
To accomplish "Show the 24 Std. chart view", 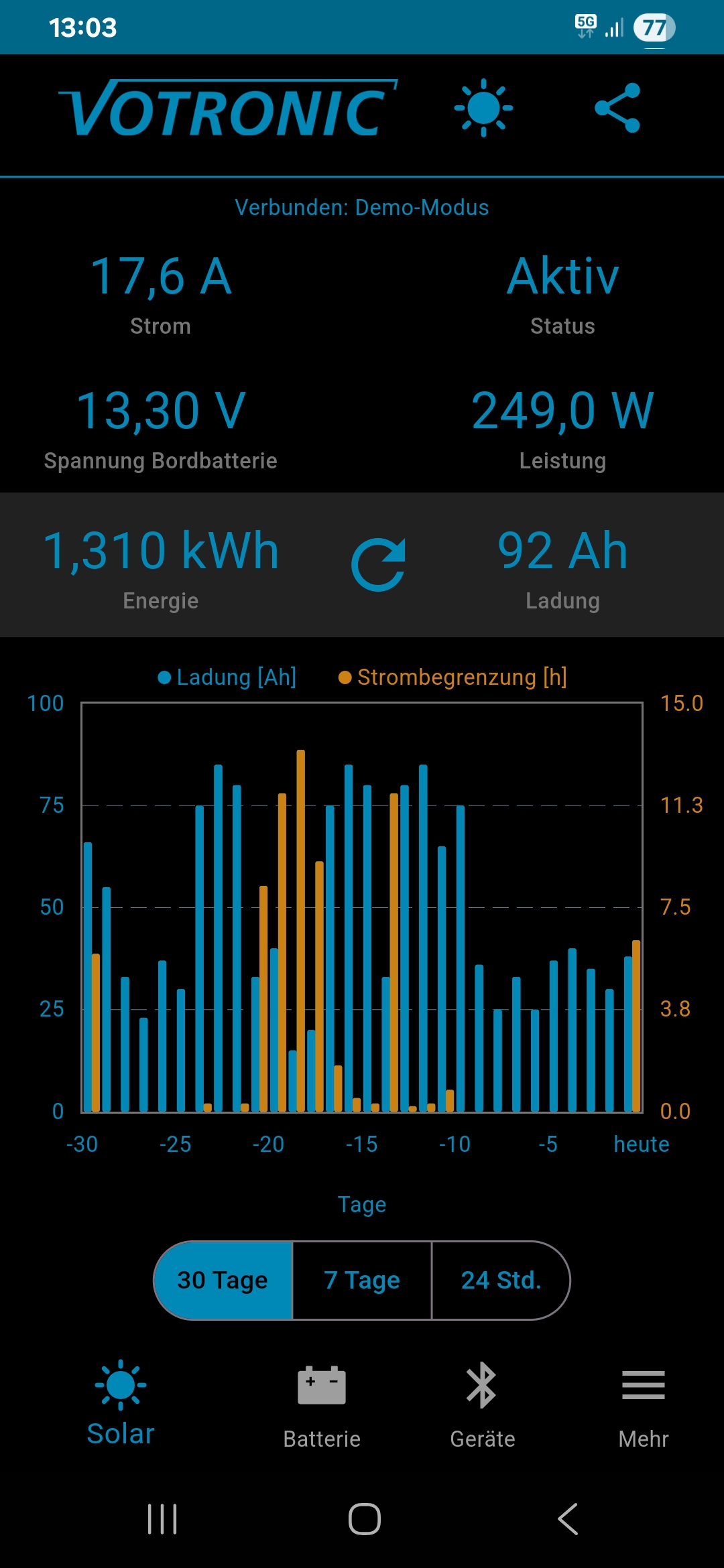I will coord(501,1280).
